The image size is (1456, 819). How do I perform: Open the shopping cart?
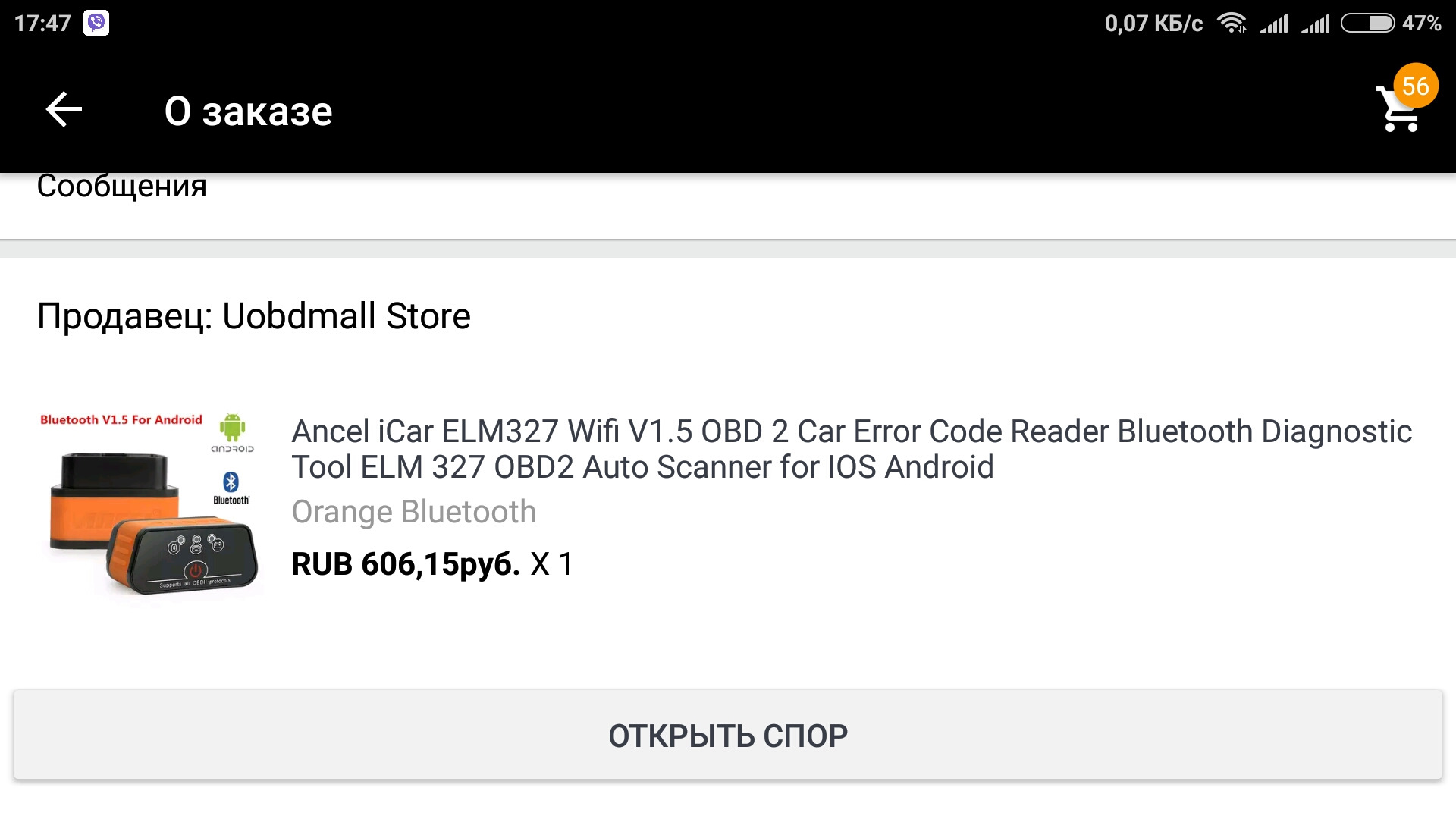[x=1399, y=110]
